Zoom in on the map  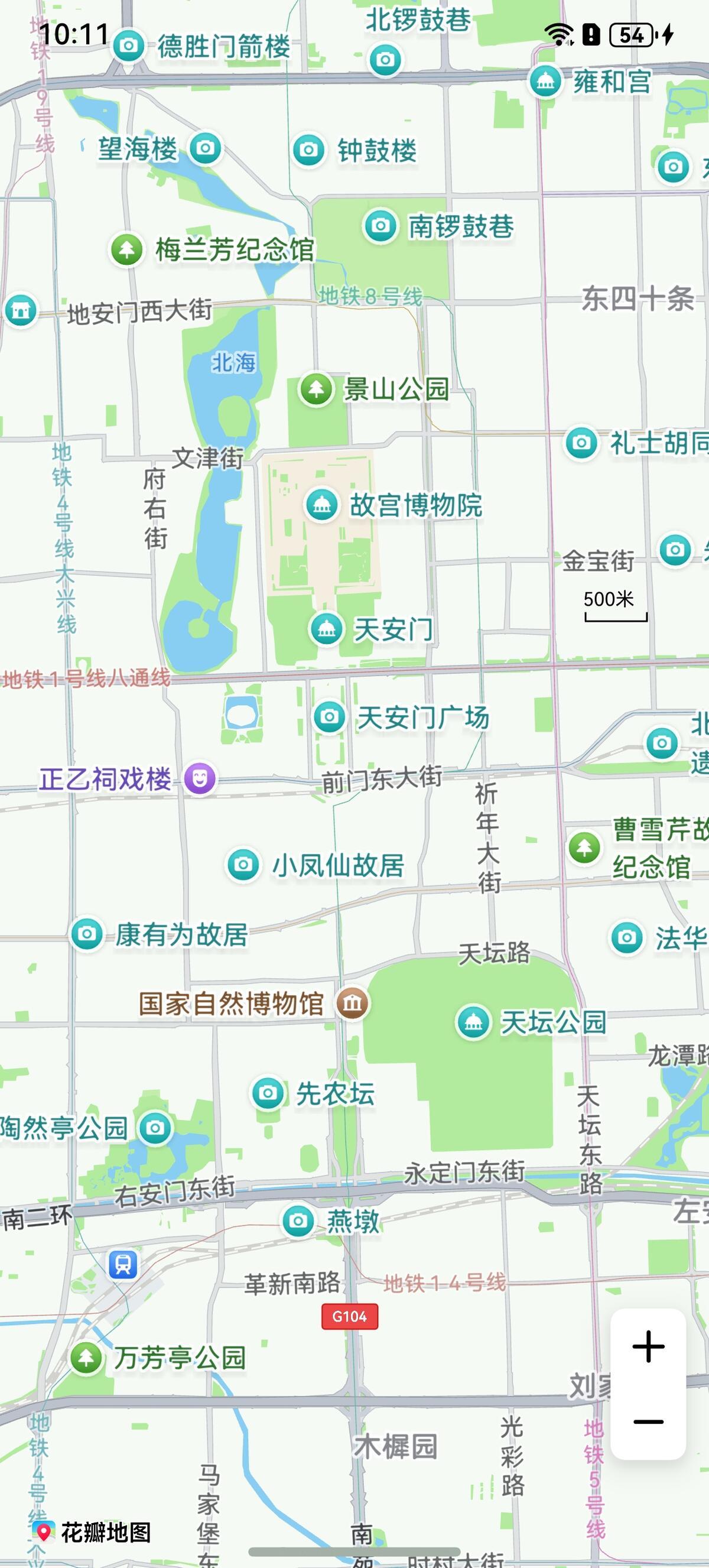[x=648, y=1346]
